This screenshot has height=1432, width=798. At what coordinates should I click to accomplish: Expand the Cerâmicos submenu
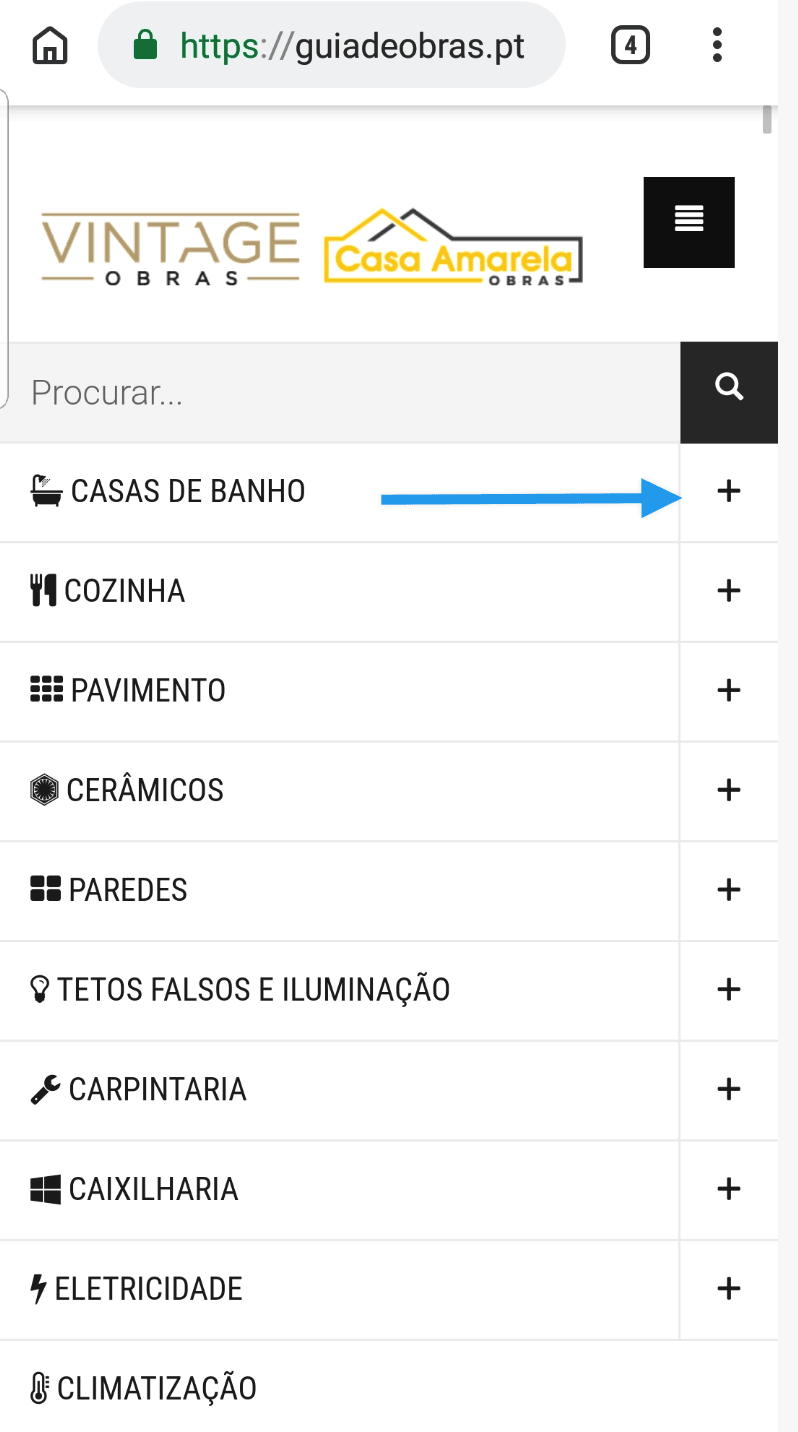(729, 790)
